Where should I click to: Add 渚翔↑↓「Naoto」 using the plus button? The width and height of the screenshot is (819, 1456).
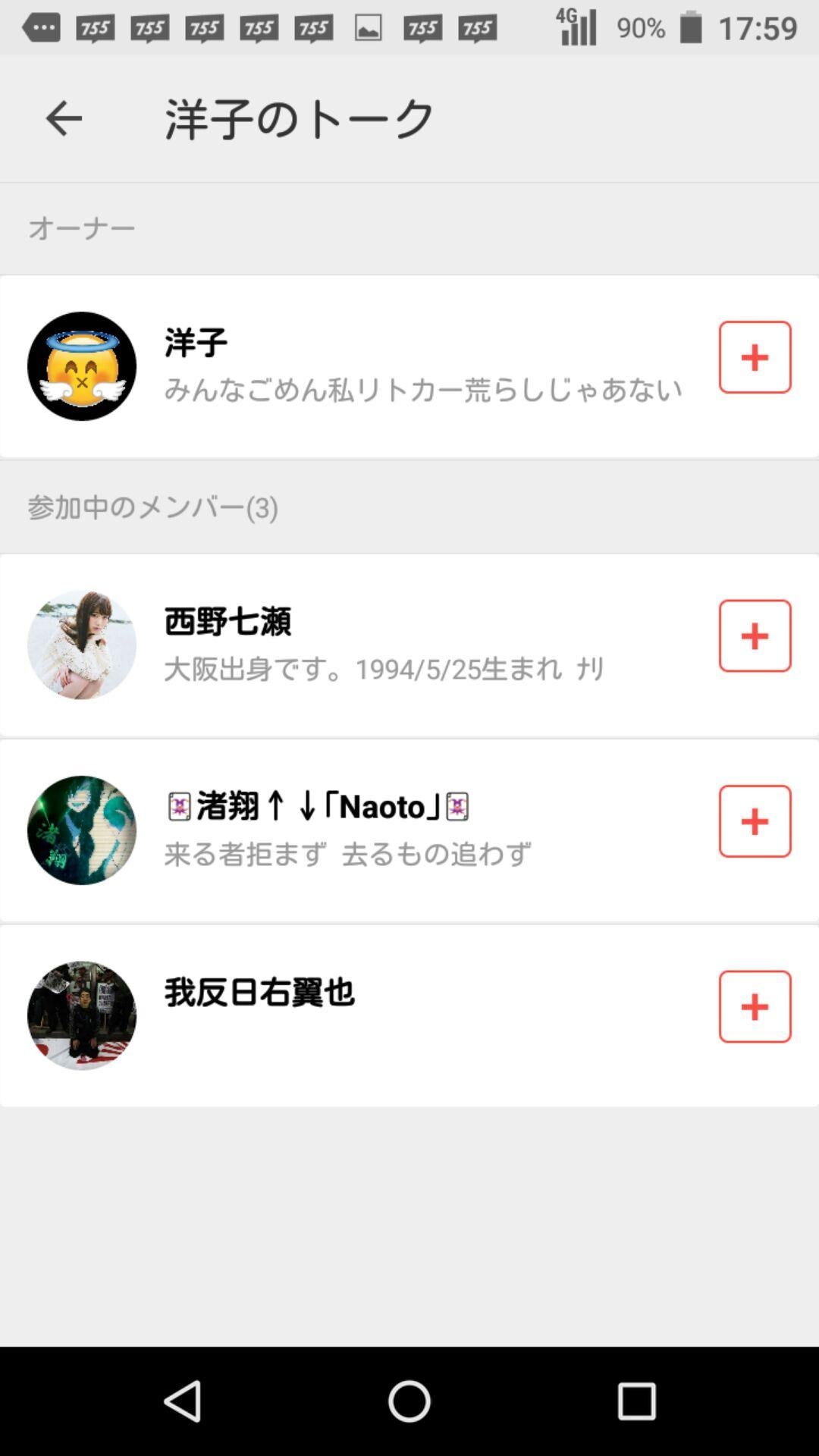click(x=755, y=821)
